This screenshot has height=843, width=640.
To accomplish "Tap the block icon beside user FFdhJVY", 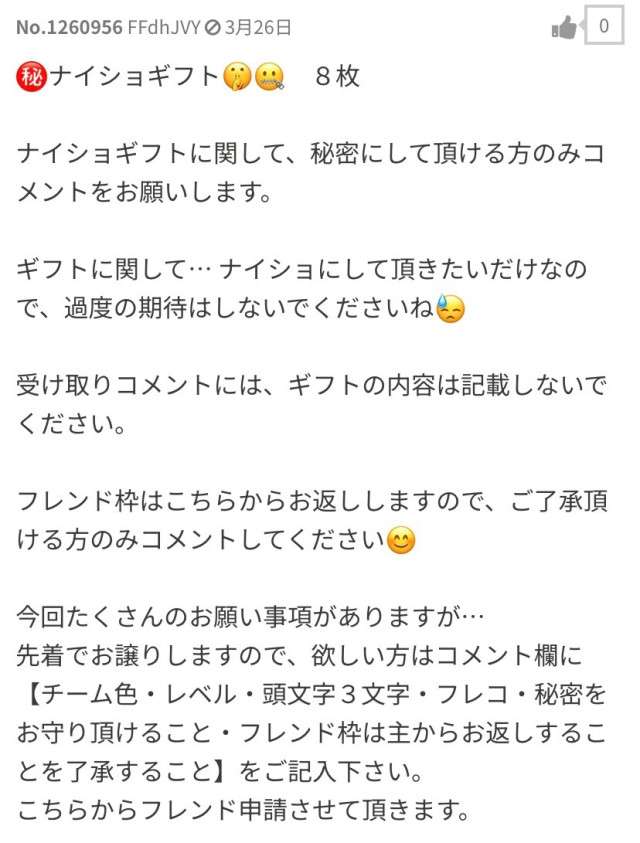I will click(x=212, y=28).
